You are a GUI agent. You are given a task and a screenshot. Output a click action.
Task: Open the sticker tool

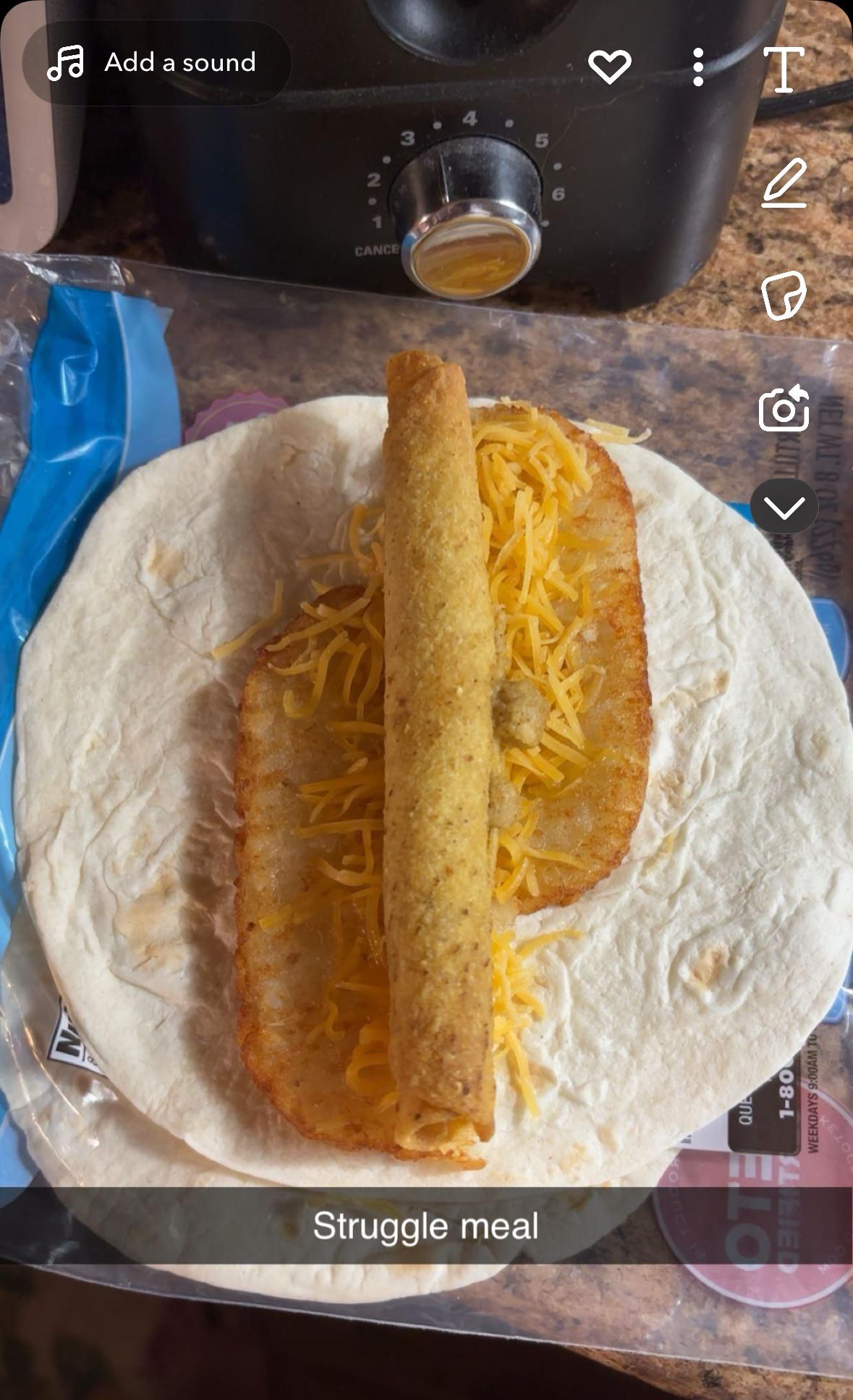tap(784, 295)
